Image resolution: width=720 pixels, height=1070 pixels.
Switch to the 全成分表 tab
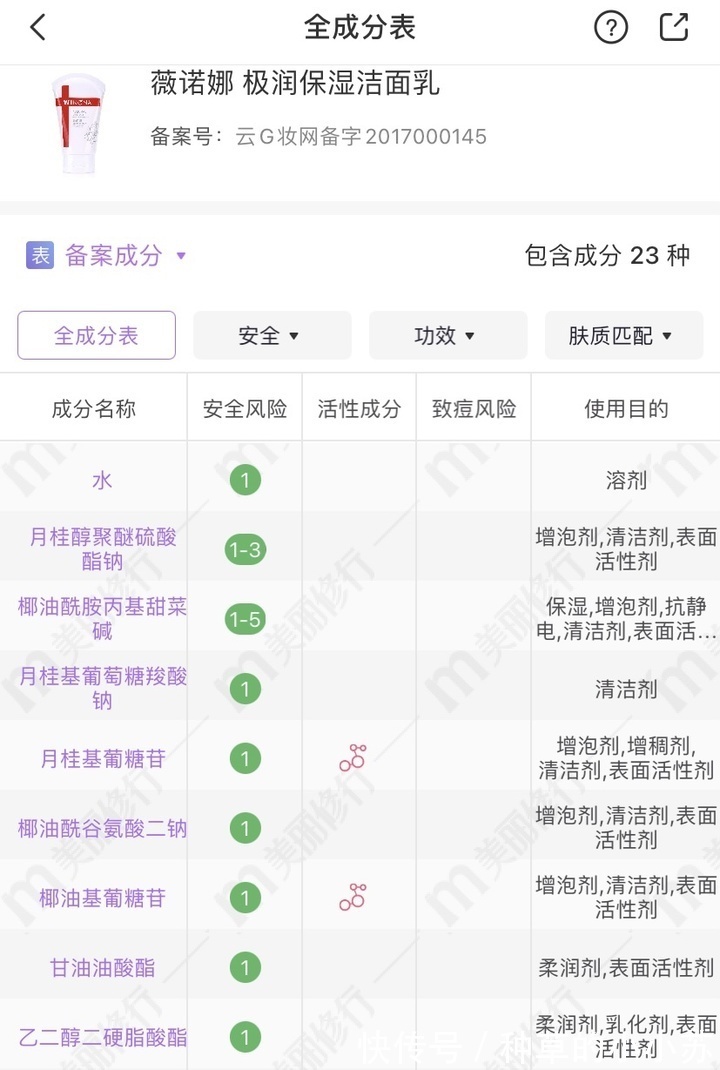(x=96, y=336)
